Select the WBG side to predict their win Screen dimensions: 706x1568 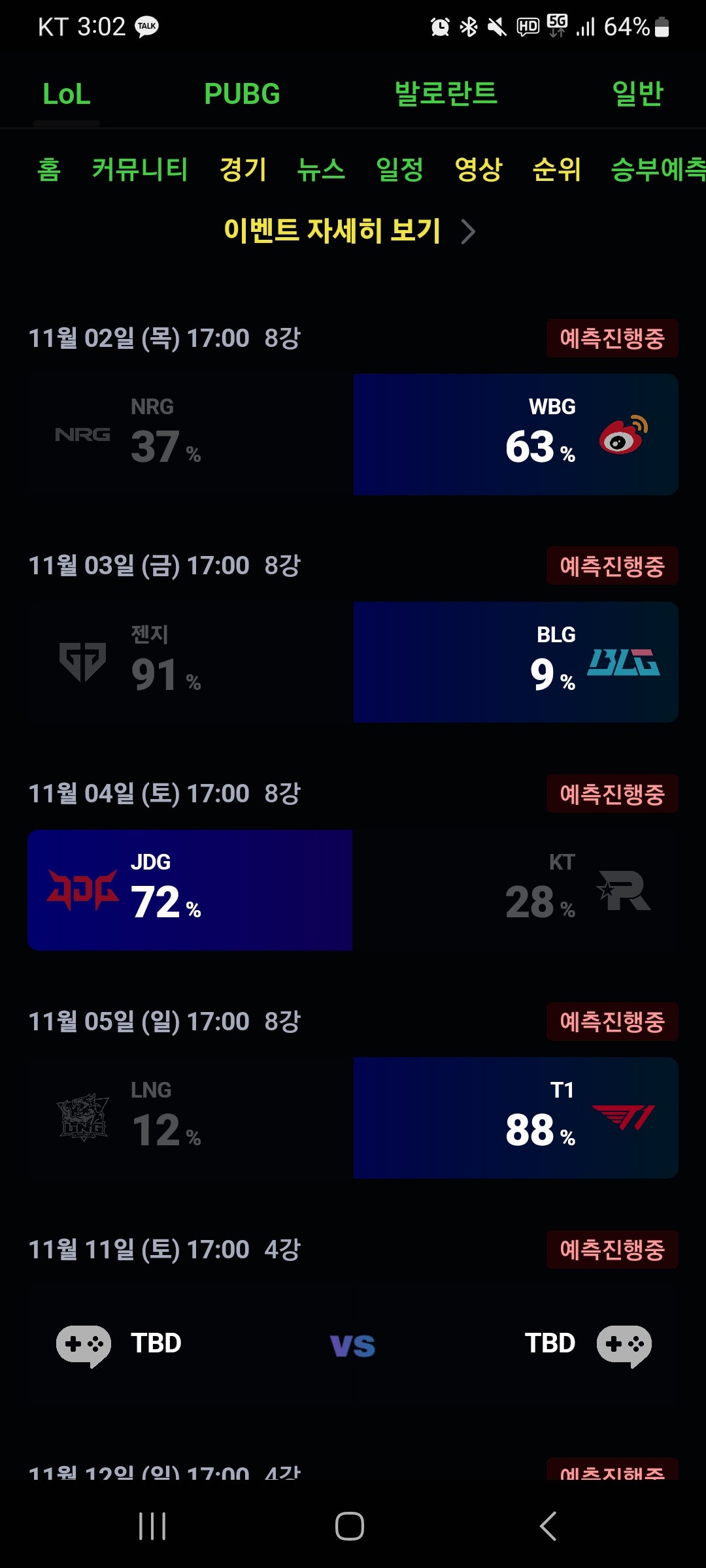pos(516,433)
